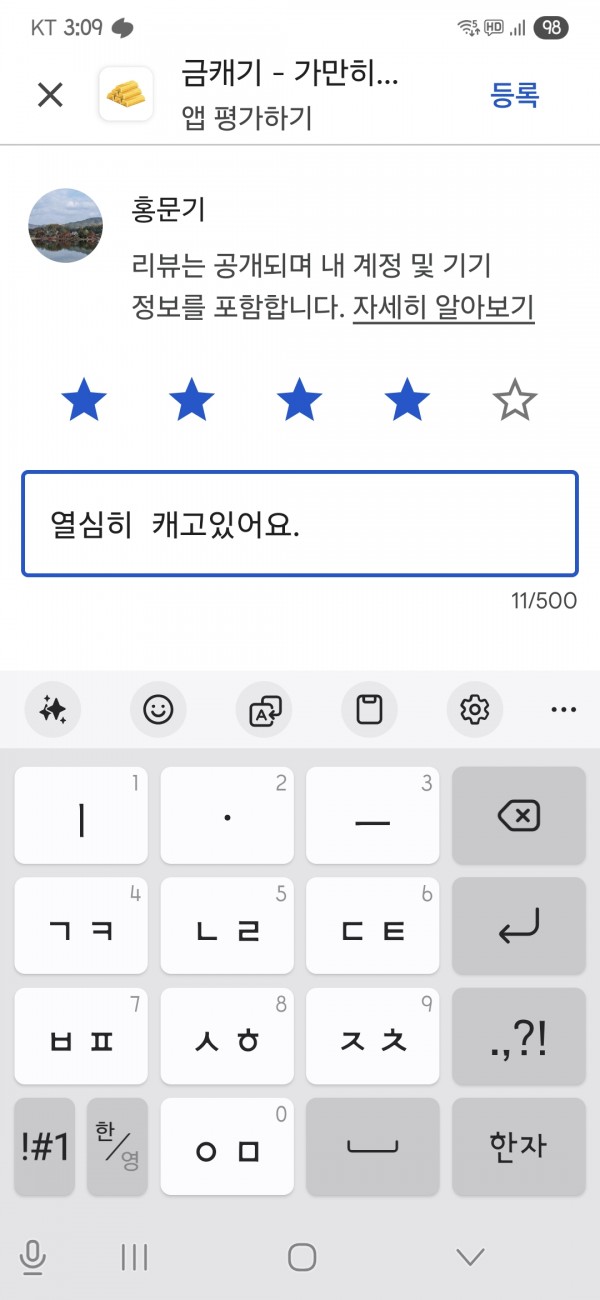Screen dimensions: 600x1300
Task: Select the third star rating
Action: (299, 402)
